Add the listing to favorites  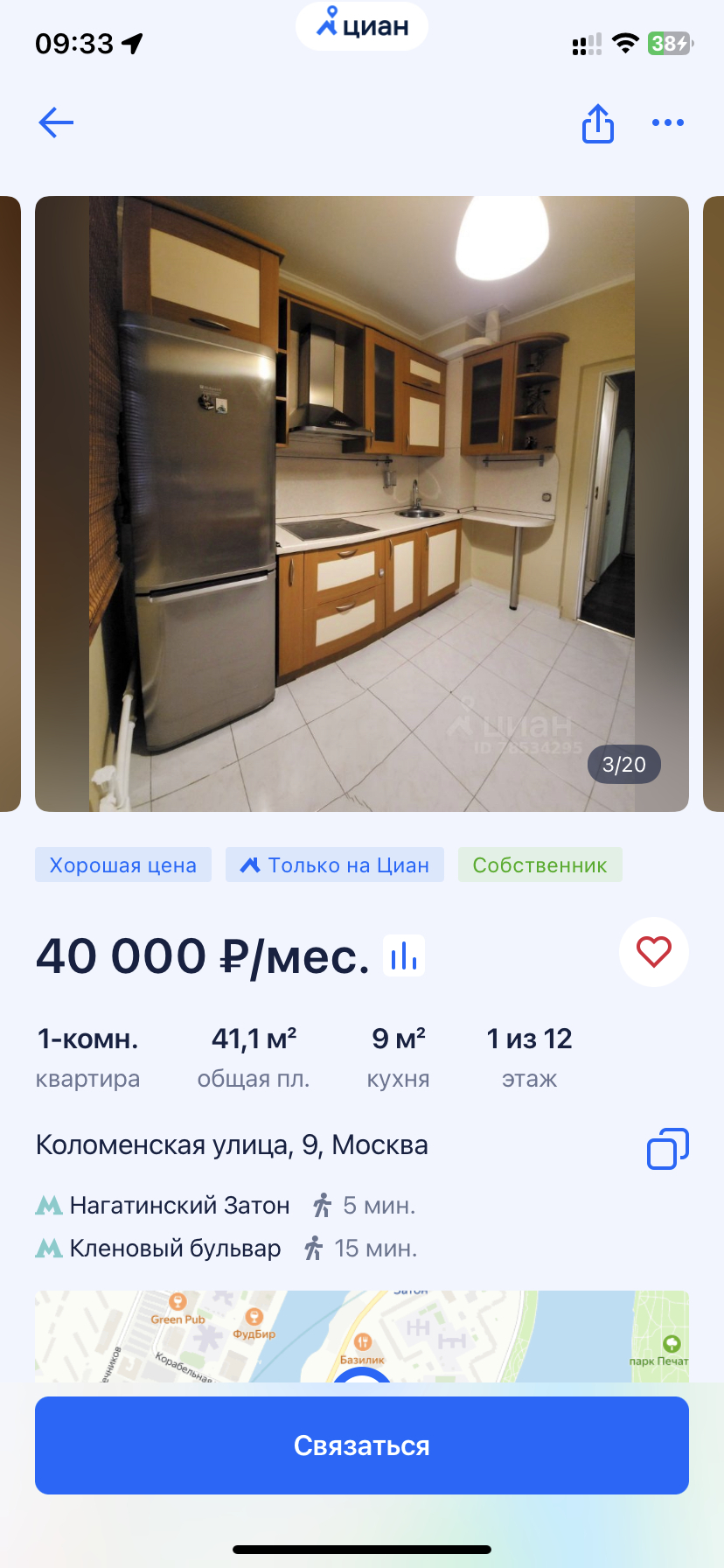pyautogui.click(x=654, y=952)
